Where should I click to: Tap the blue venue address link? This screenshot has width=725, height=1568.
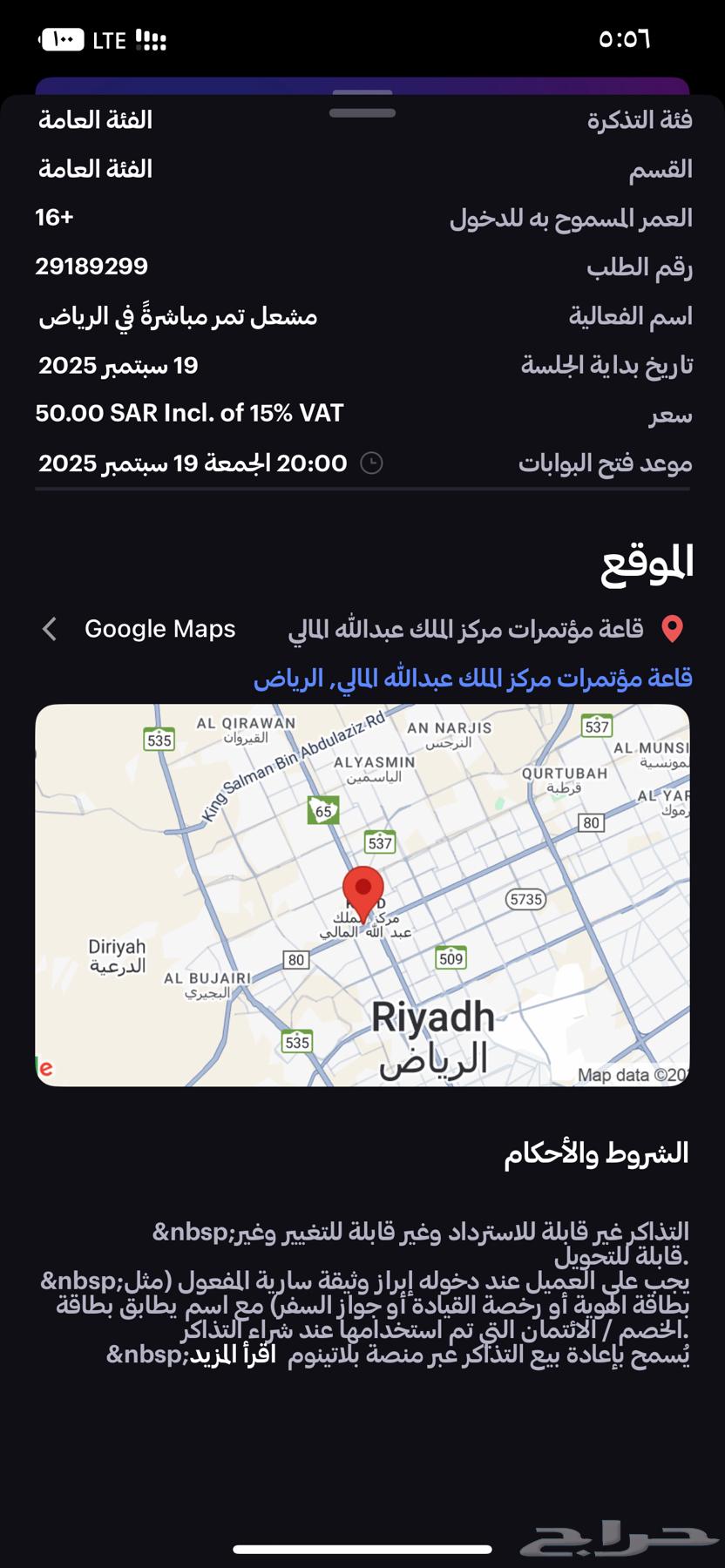coord(472,679)
